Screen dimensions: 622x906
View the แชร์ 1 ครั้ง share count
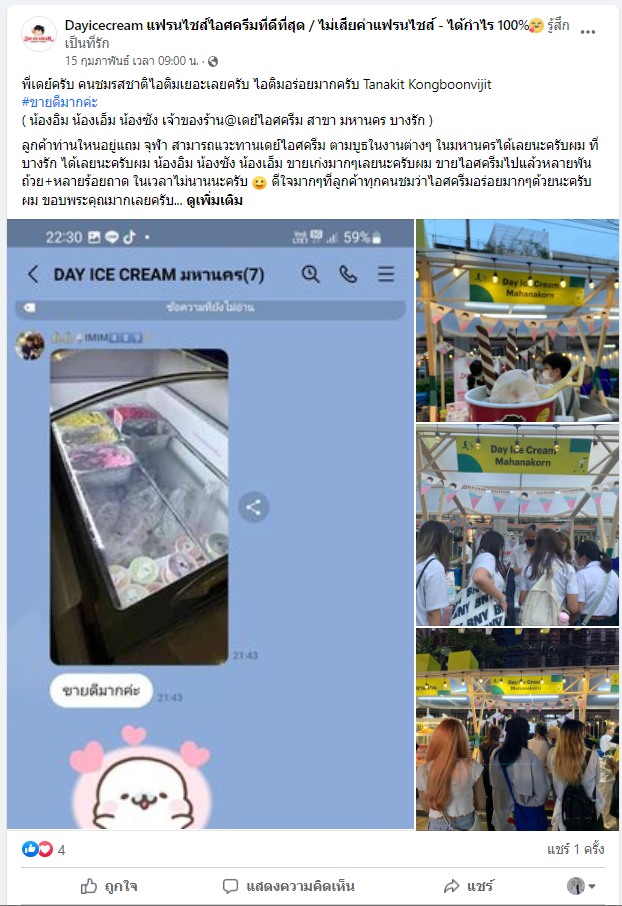tap(575, 850)
